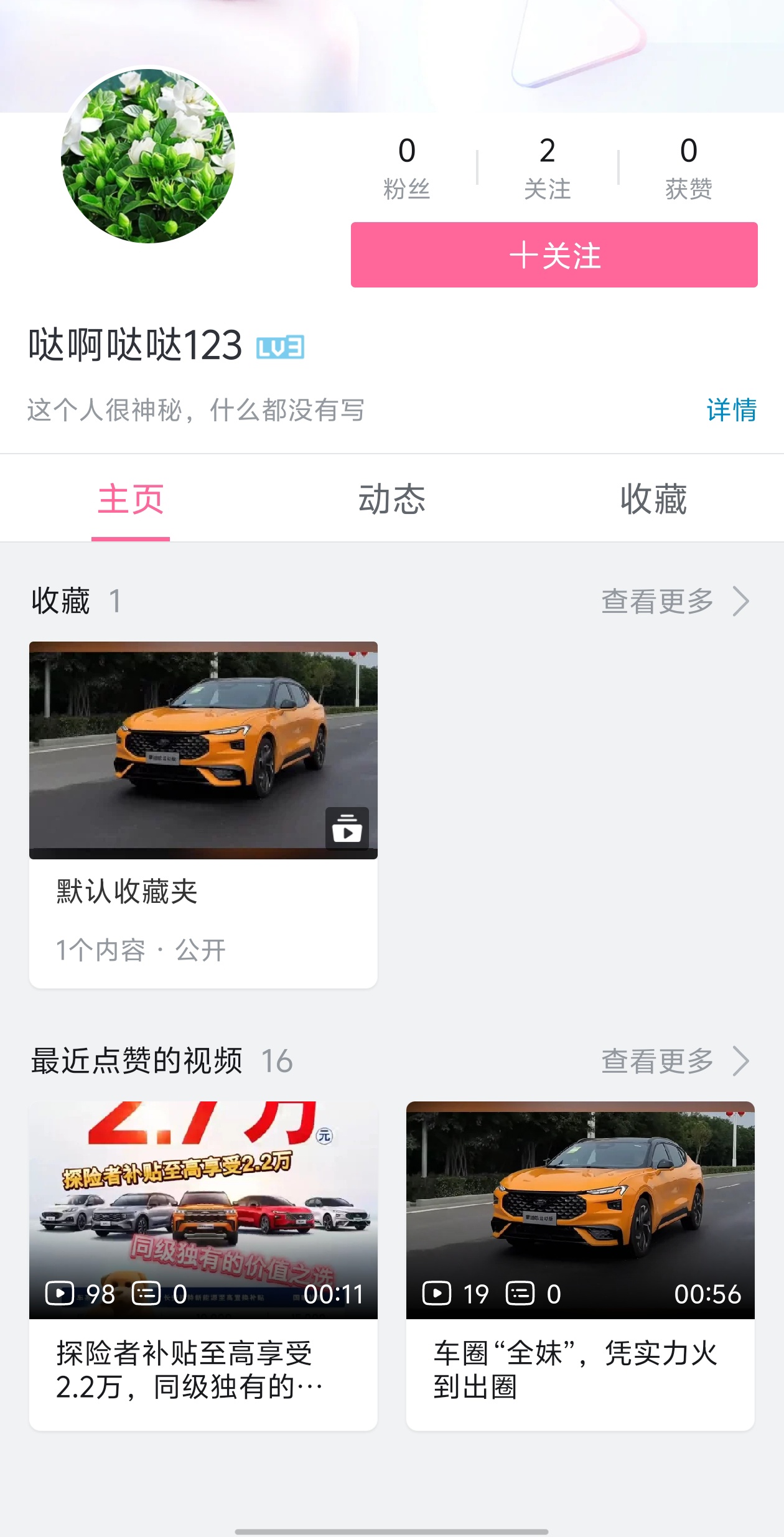Tap the flower profile avatar

148,156
